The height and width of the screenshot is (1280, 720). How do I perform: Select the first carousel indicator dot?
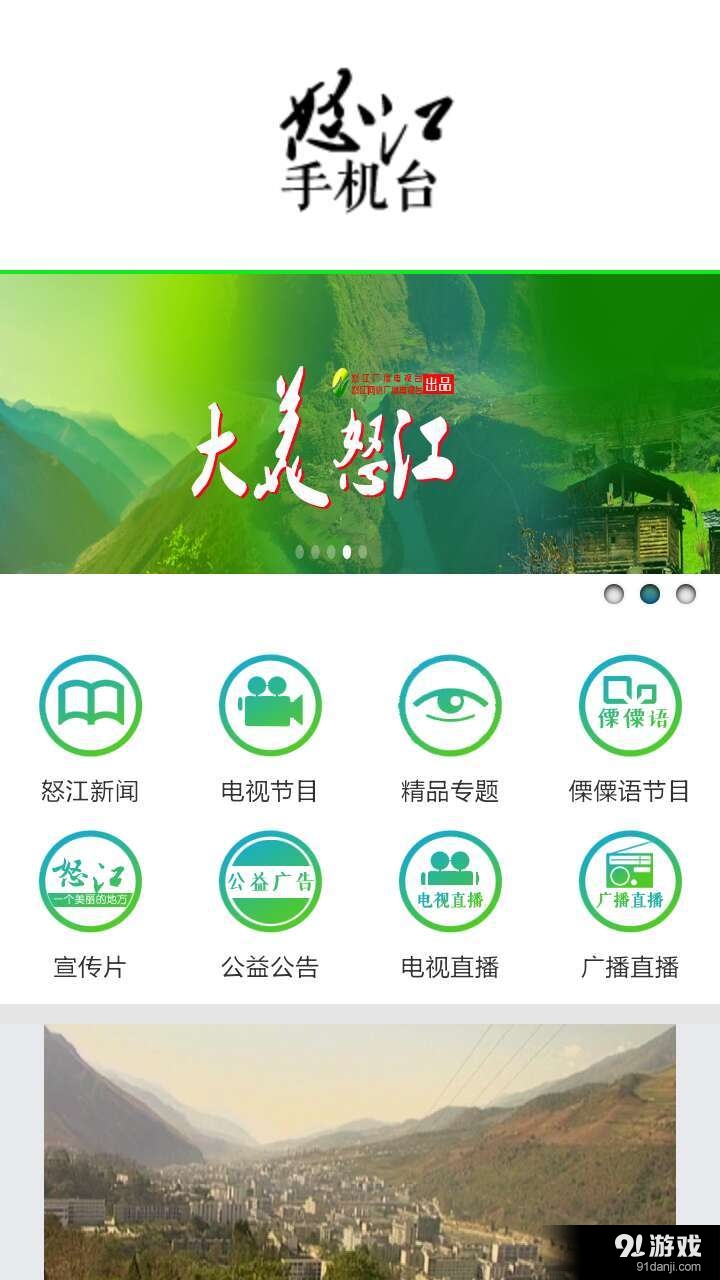[x=613, y=595]
